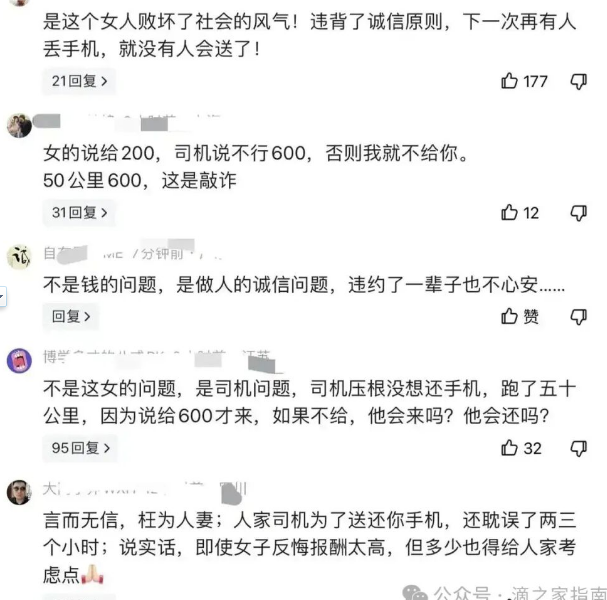Viewport: 607px width, 600px height.
Task: Like the comment about 50公里600 敲诈
Action: coord(510,212)
